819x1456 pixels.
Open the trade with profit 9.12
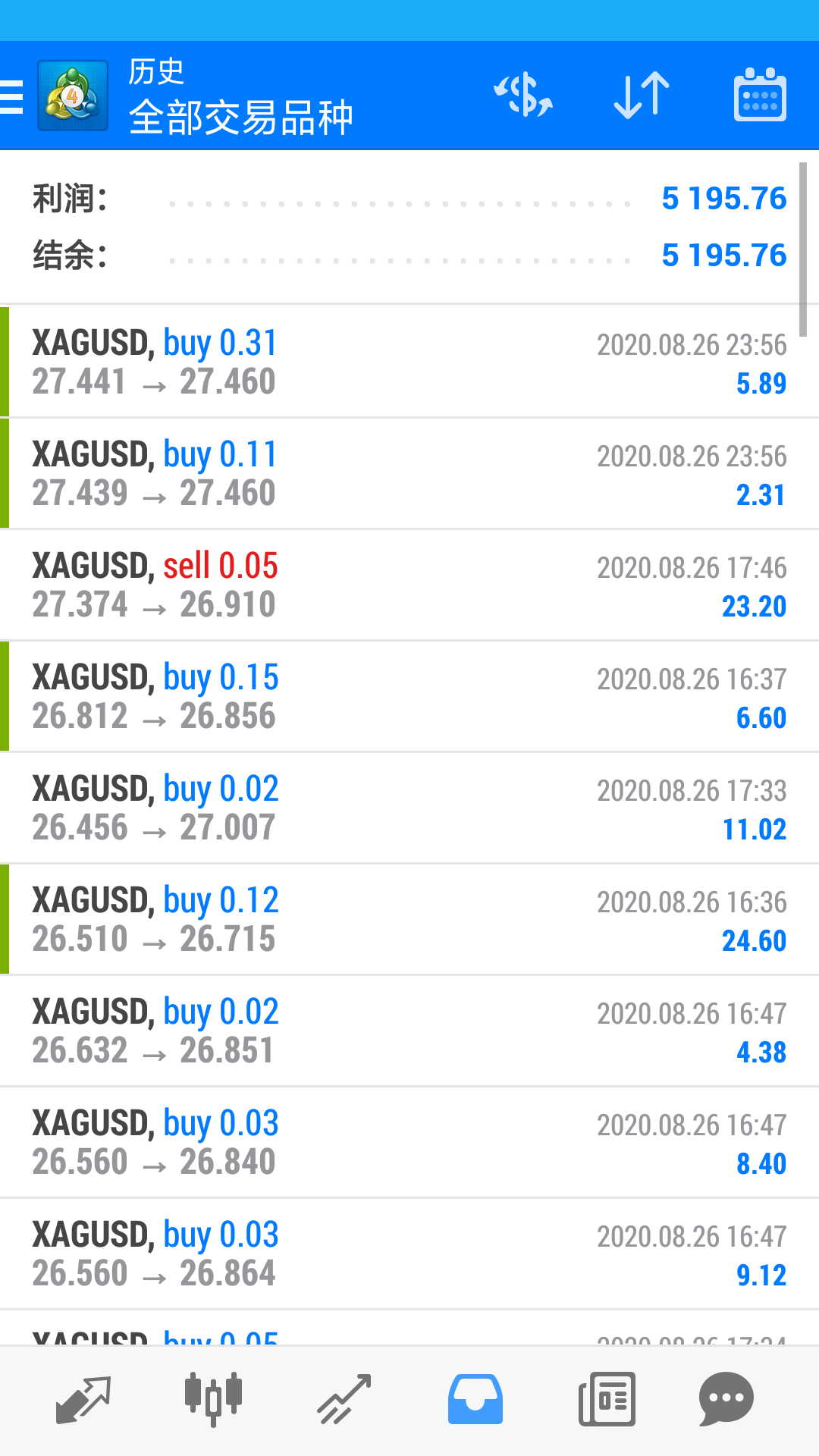point(409,1254)
